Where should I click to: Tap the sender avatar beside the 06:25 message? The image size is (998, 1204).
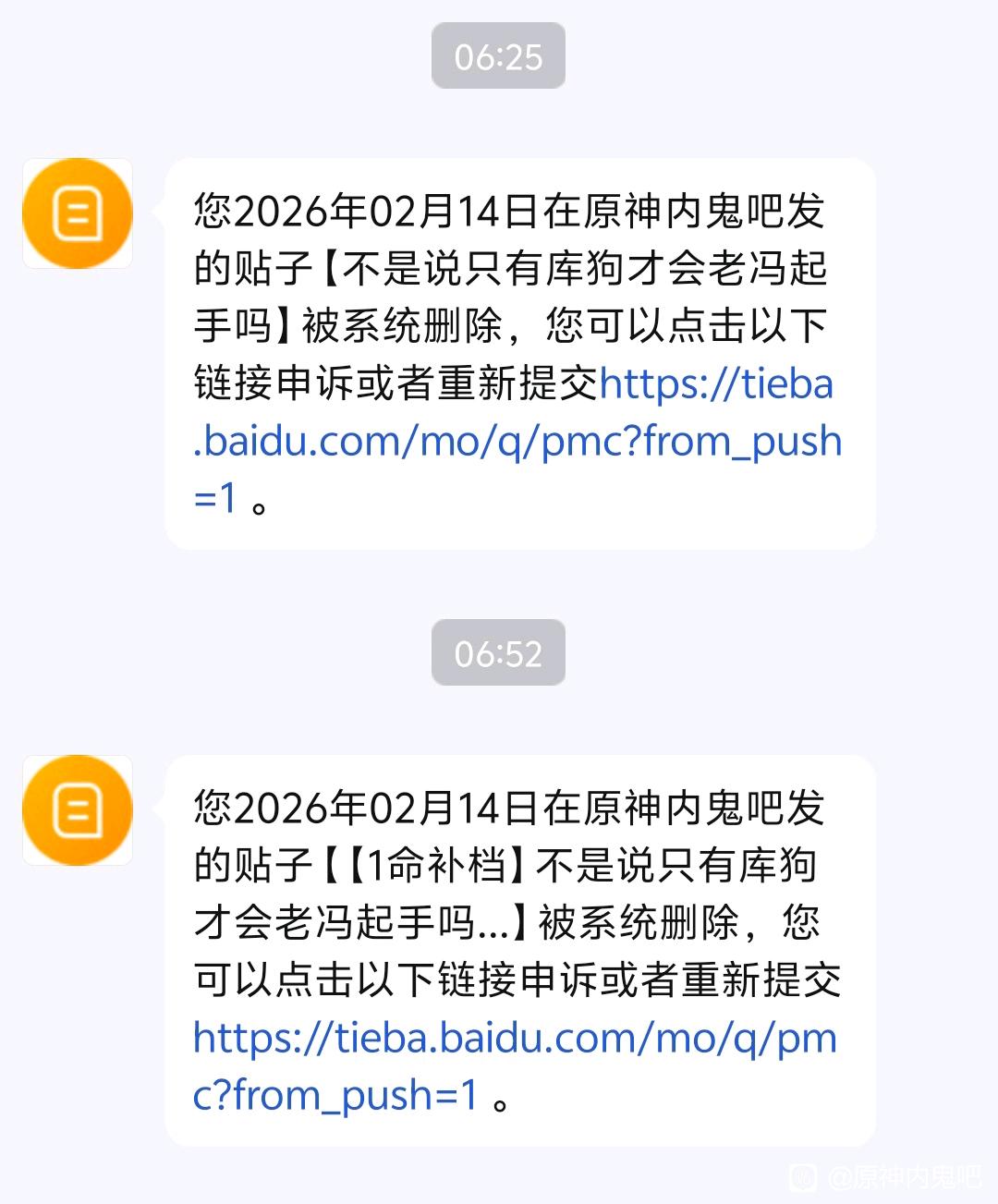(78, 213)
